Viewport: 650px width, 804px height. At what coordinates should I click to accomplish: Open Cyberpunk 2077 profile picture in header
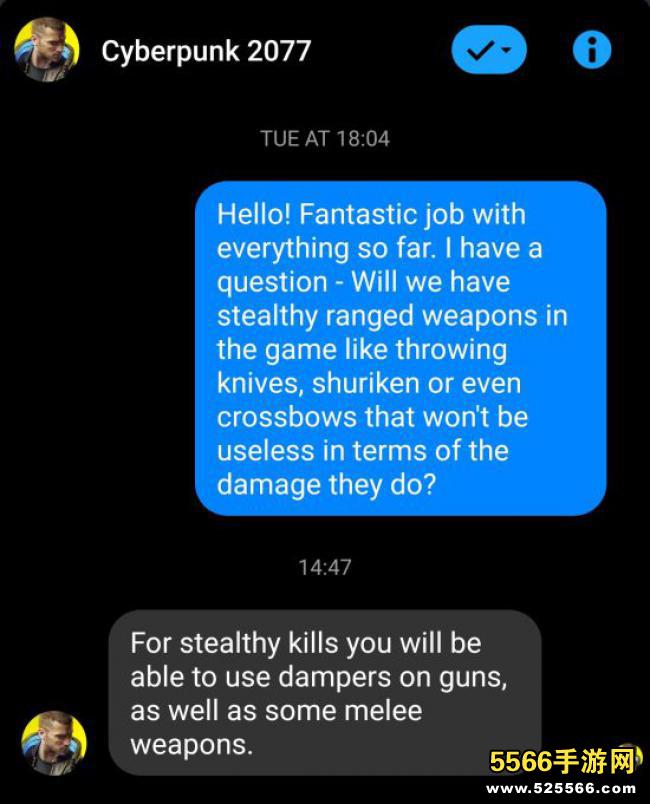[46, 49]
